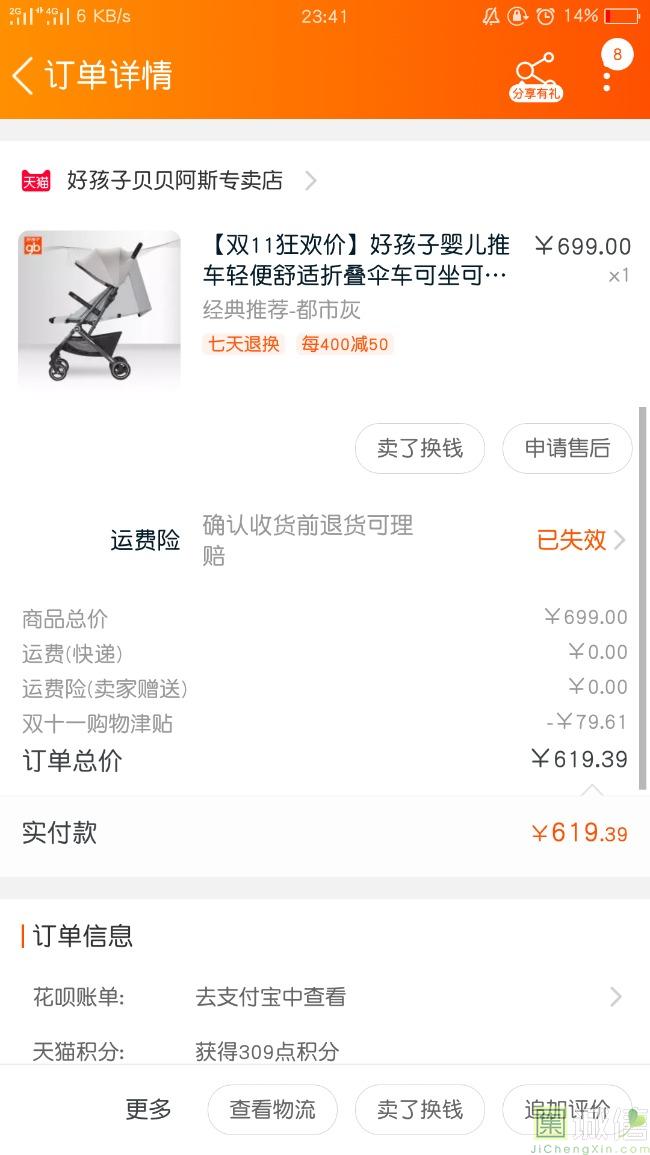The width and height of the screenshot is (650, 1155).
Task: Open 花呗账单 去支付宝中查看 row
Action: pyautogui.click(x=325, y=997)
